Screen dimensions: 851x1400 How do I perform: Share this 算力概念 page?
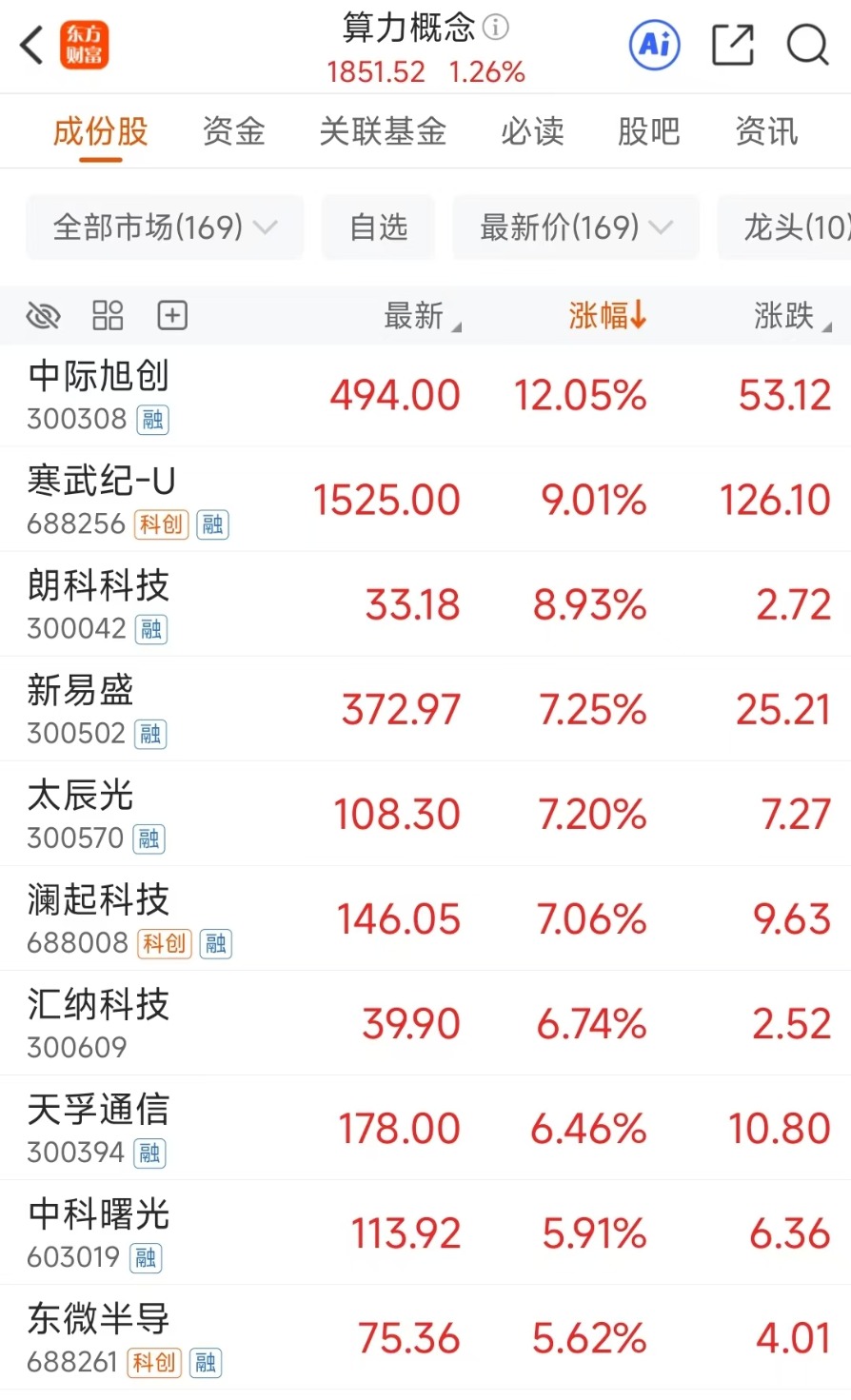pos(732,45)
